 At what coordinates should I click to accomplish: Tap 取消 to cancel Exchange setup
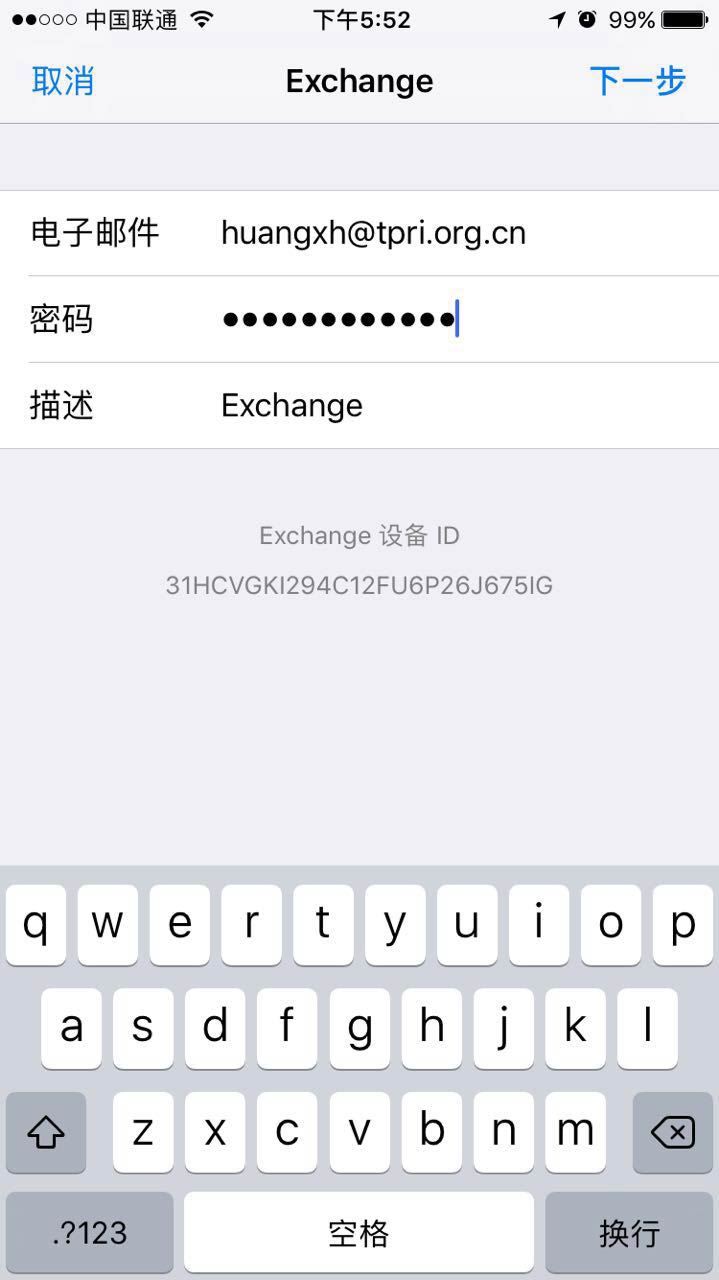tap(63, 81)
